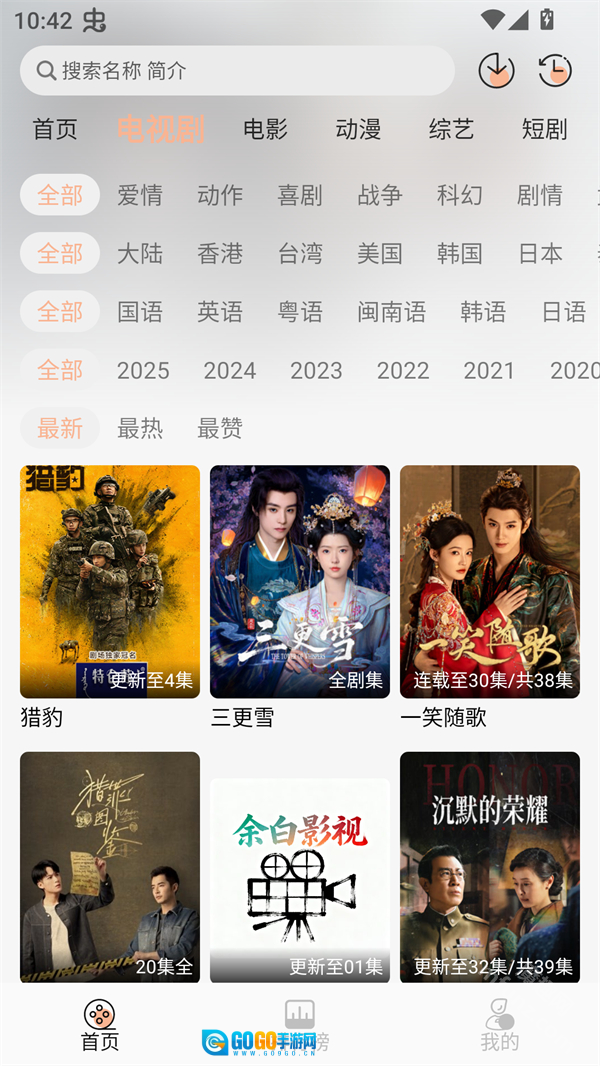This screenshot has height=1066, width=600.
Task: Go to the 短剧 tab
Action: pyautogui.click(x=544, y=129)
